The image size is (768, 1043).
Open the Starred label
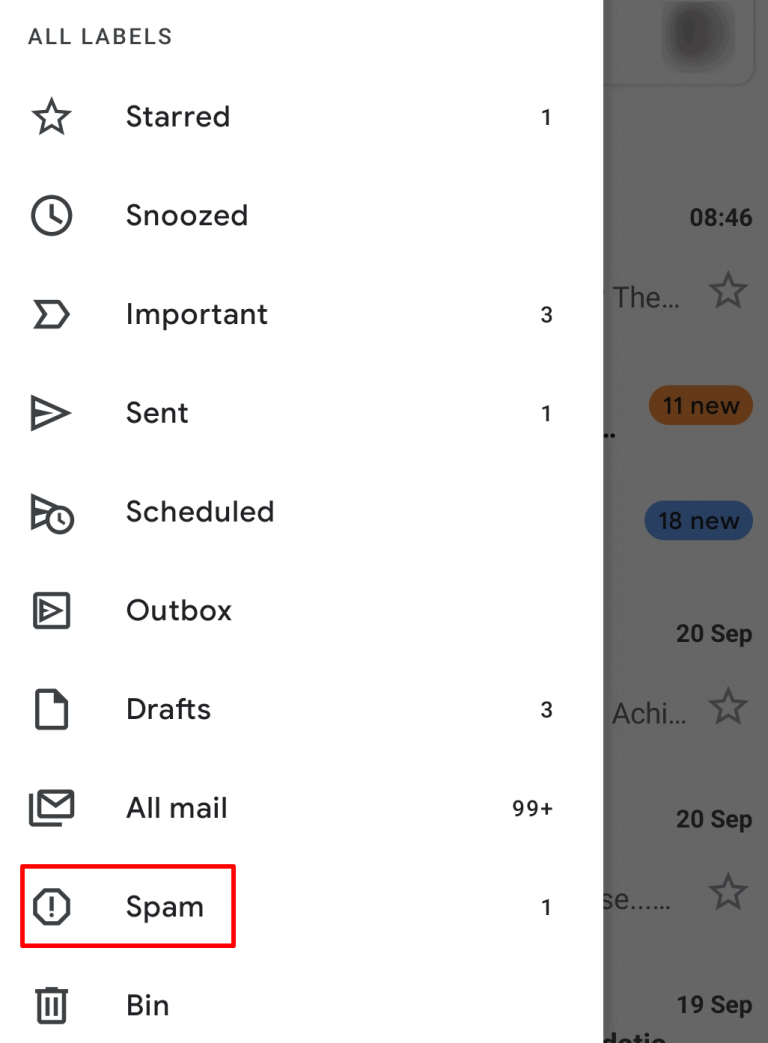click(x=177, y=117)
